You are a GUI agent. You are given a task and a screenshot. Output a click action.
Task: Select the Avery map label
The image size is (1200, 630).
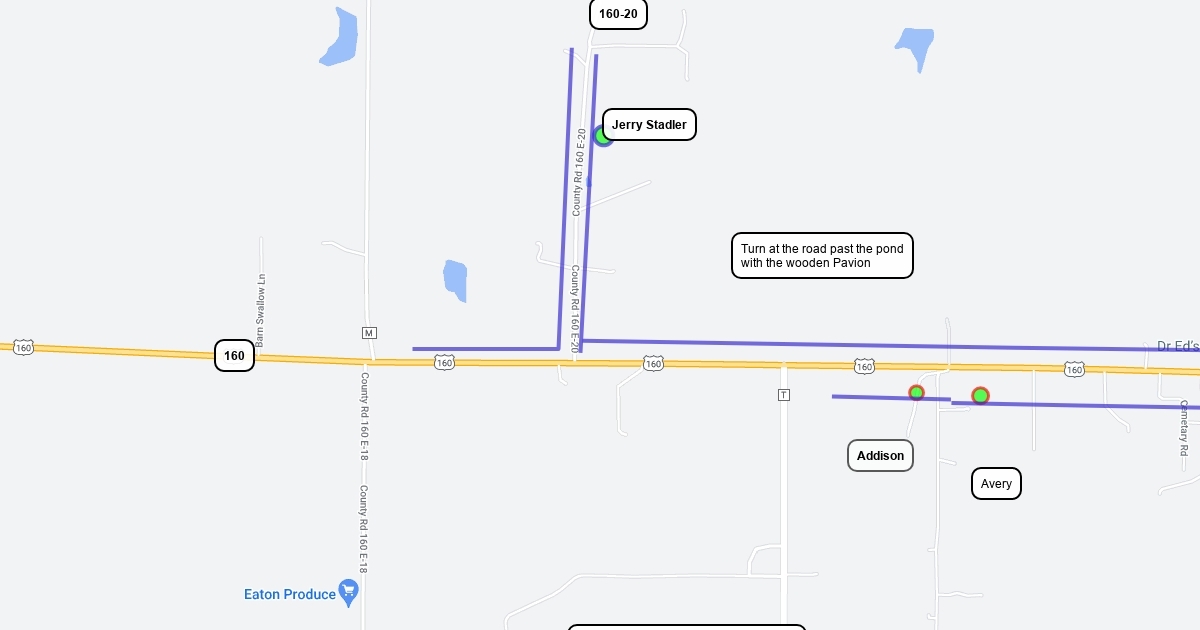(x=996, y=484)
